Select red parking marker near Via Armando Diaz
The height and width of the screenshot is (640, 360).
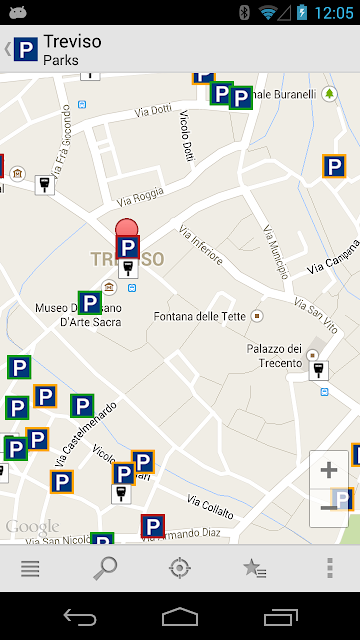click(153, 526)
